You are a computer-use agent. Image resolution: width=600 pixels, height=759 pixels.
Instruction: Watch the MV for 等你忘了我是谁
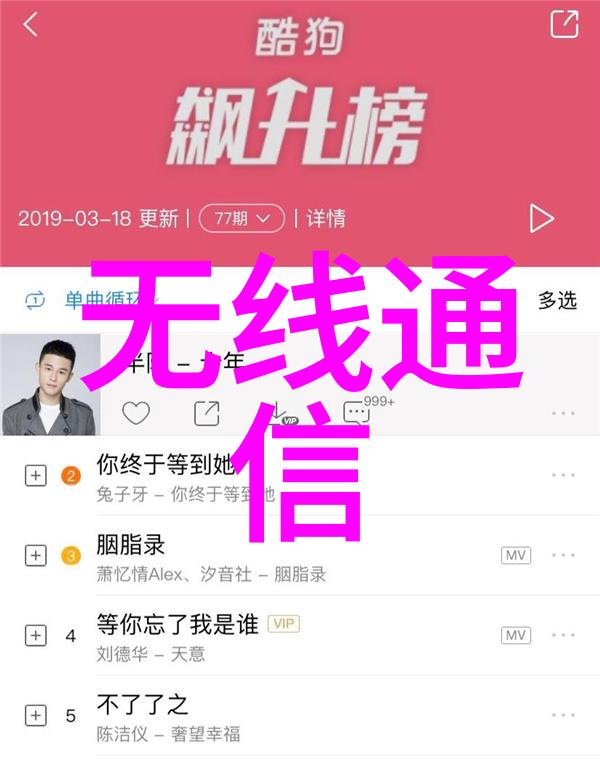tap(516, 635)
